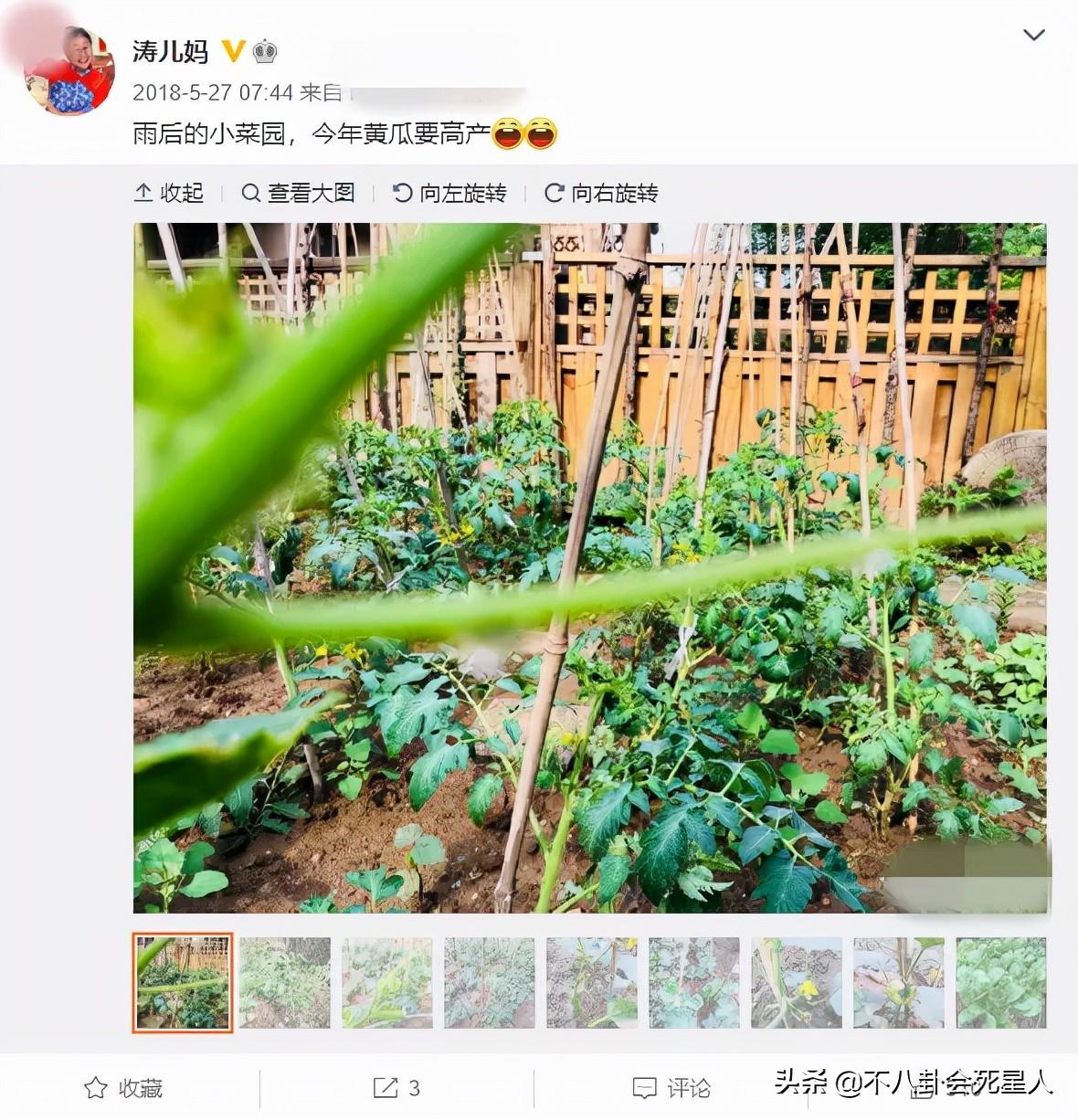Viewport: 1078px width, 1120px height.
Task: Select the fifth photo thumbnail
Action: pos(592,983)
